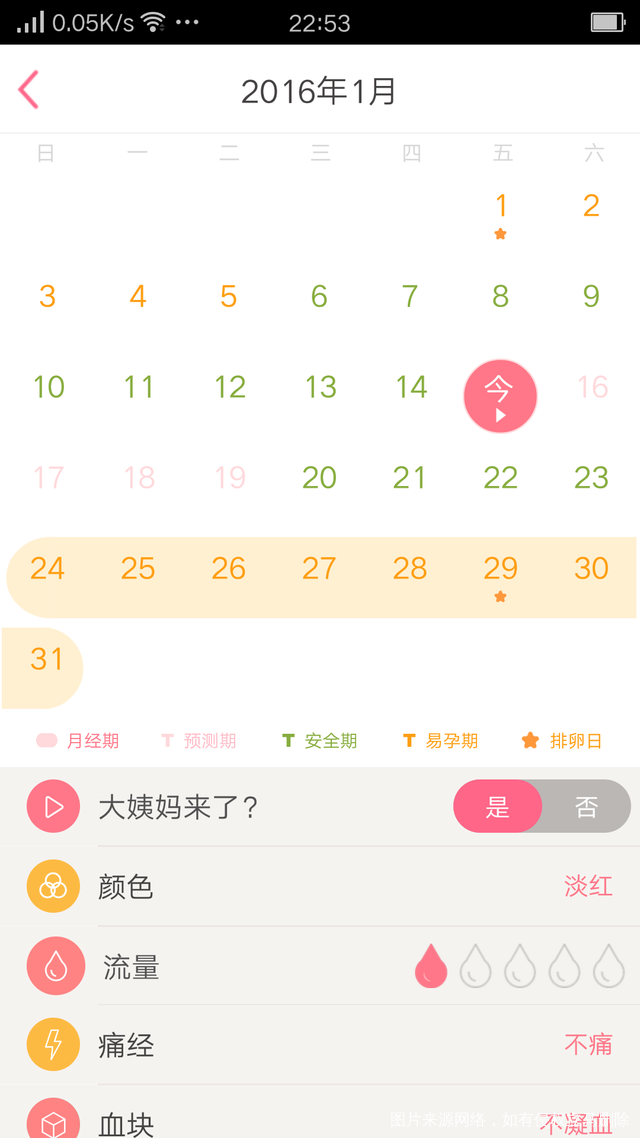Select date 13 in the calendar
This screenshot has width=640, height=1138.
click(320, 387)
